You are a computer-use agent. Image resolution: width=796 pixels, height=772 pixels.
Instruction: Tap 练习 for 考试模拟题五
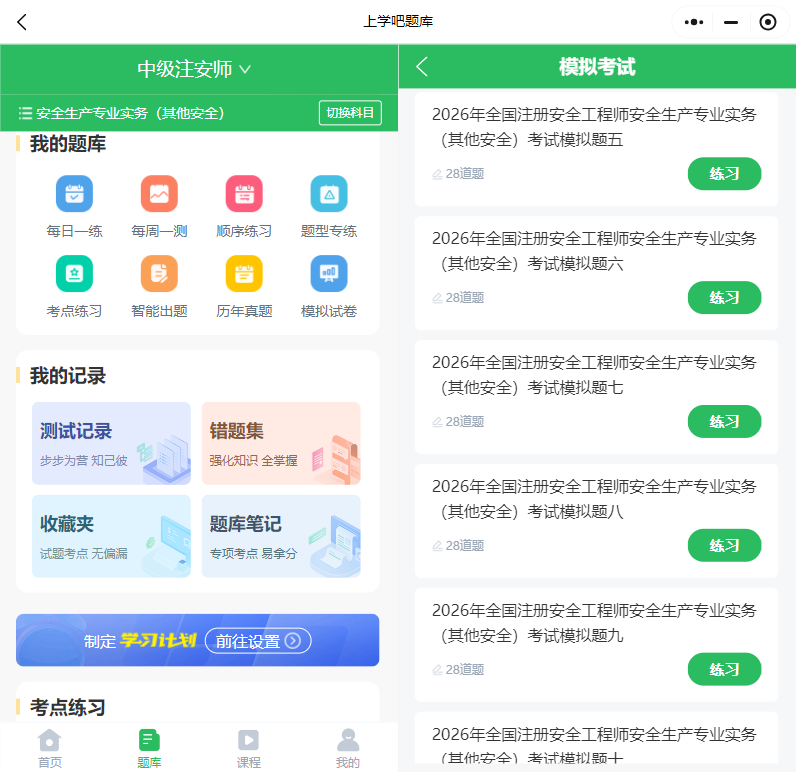(724, 174)
